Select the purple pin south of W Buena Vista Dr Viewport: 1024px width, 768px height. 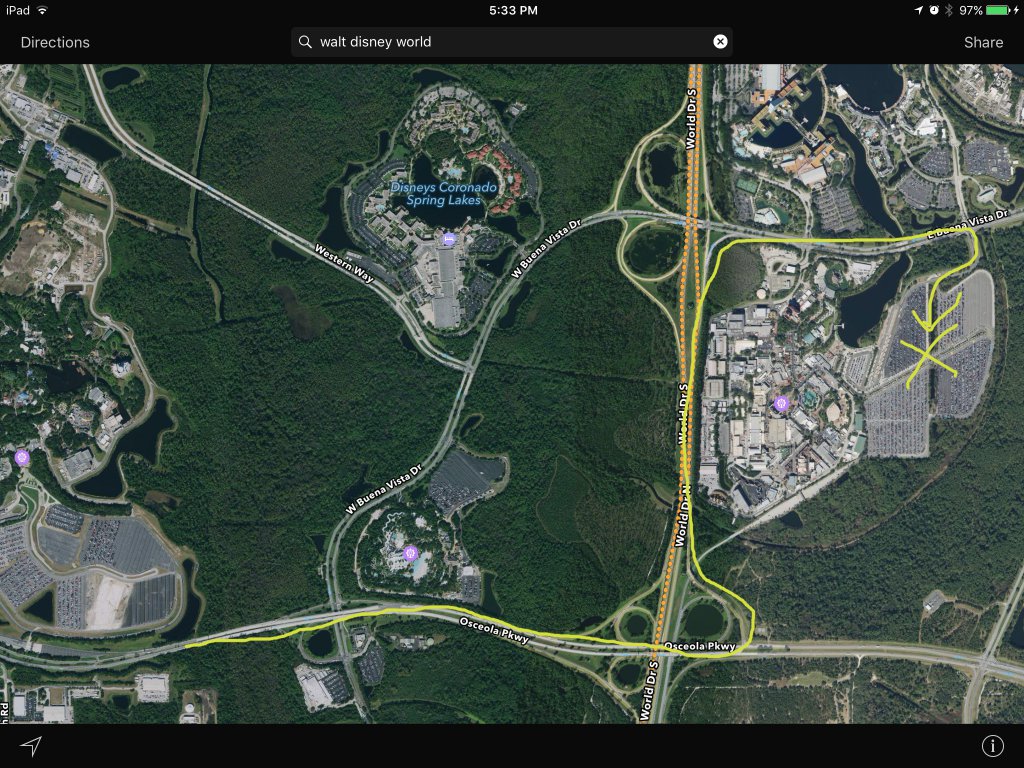click(x=410, y=554)
